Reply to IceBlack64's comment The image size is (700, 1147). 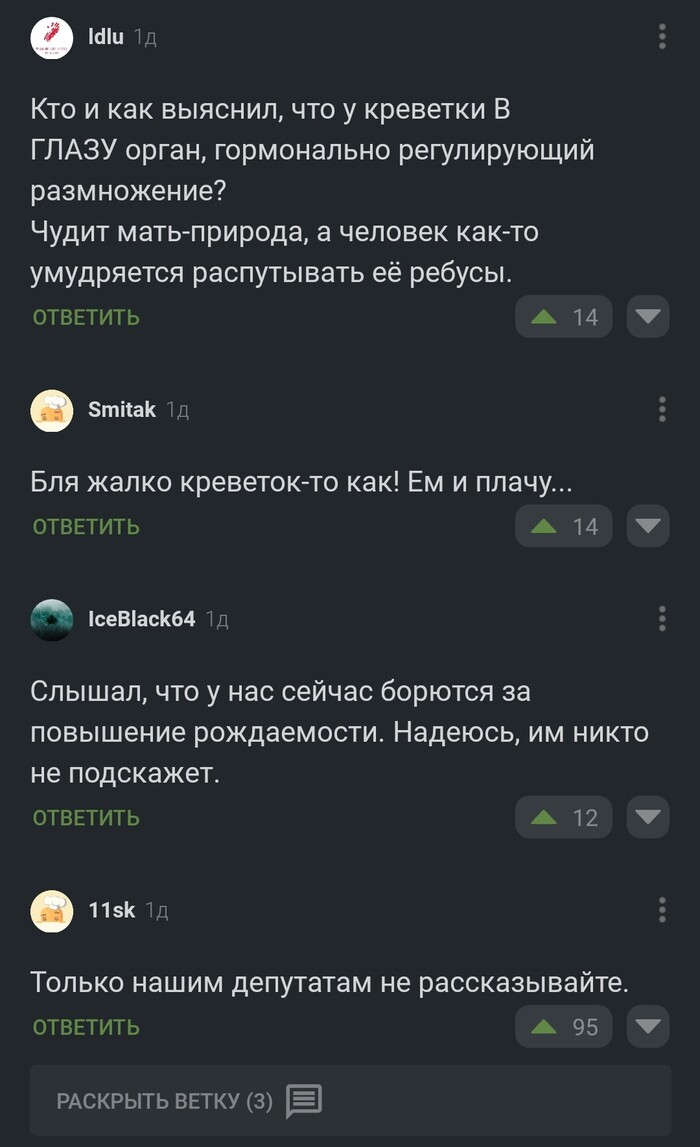tap(86, 817)
